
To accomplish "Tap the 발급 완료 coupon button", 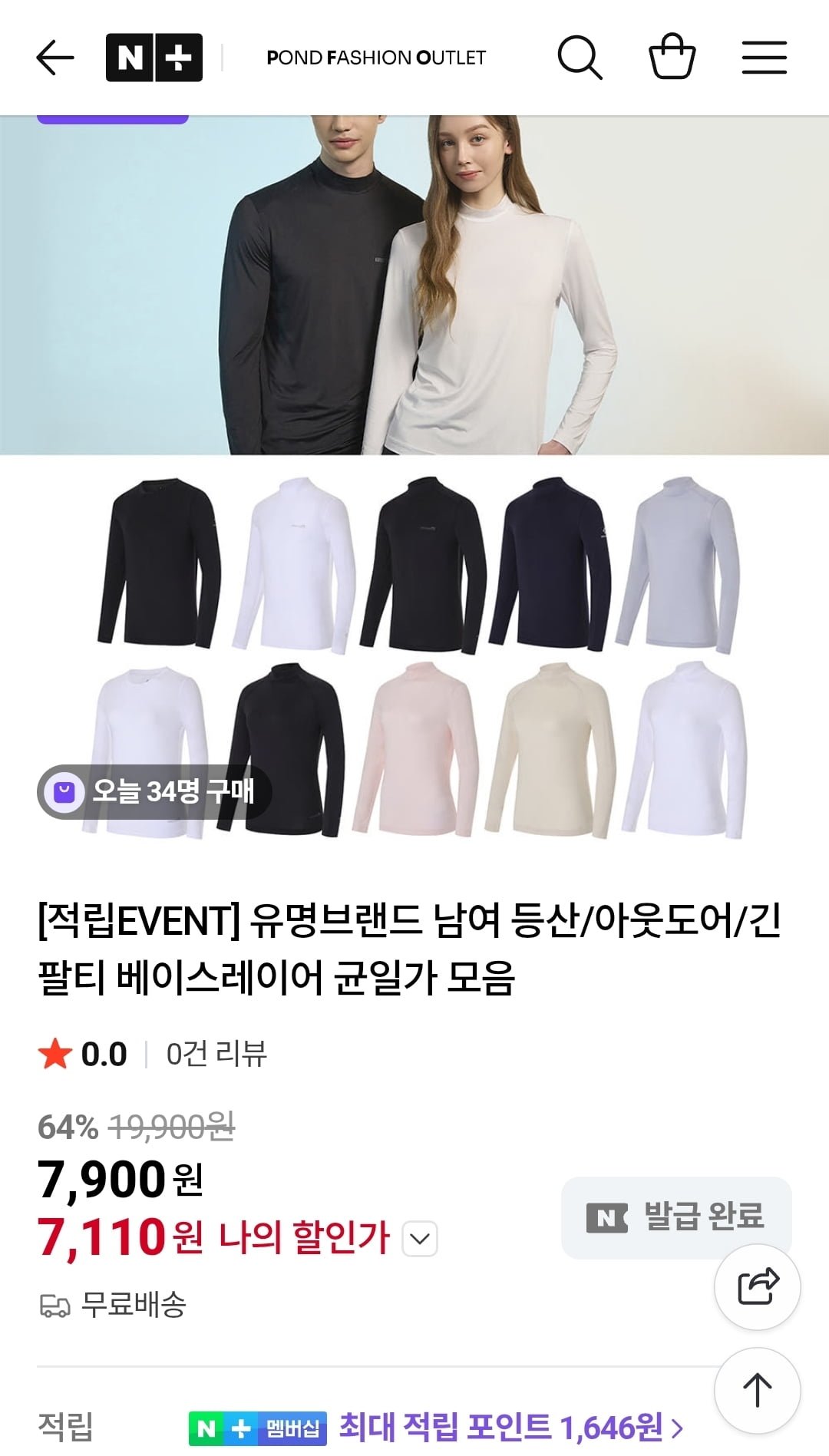I will click(675, 1217).
